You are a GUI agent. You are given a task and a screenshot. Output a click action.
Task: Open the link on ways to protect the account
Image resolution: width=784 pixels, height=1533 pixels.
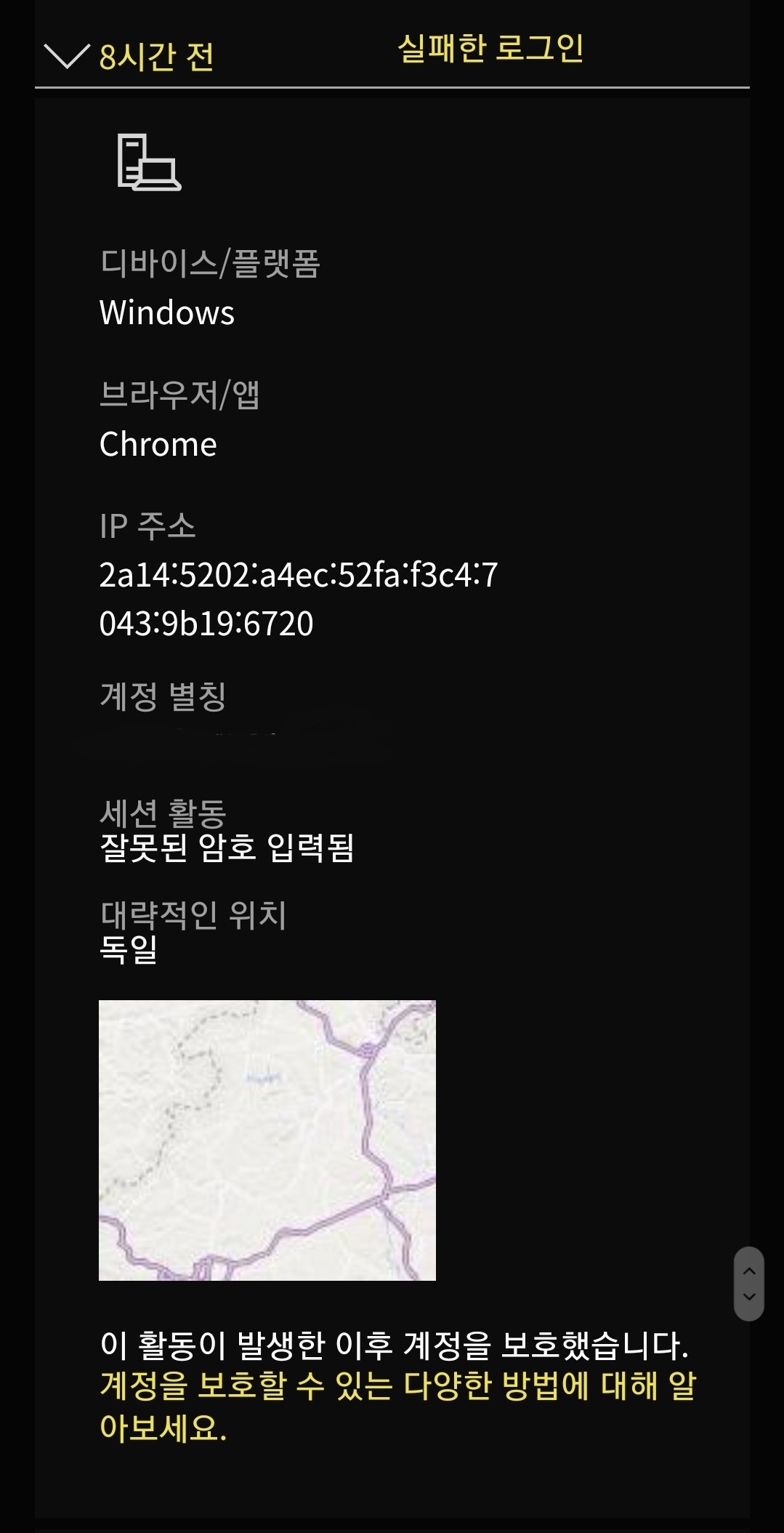(397, 1406)
